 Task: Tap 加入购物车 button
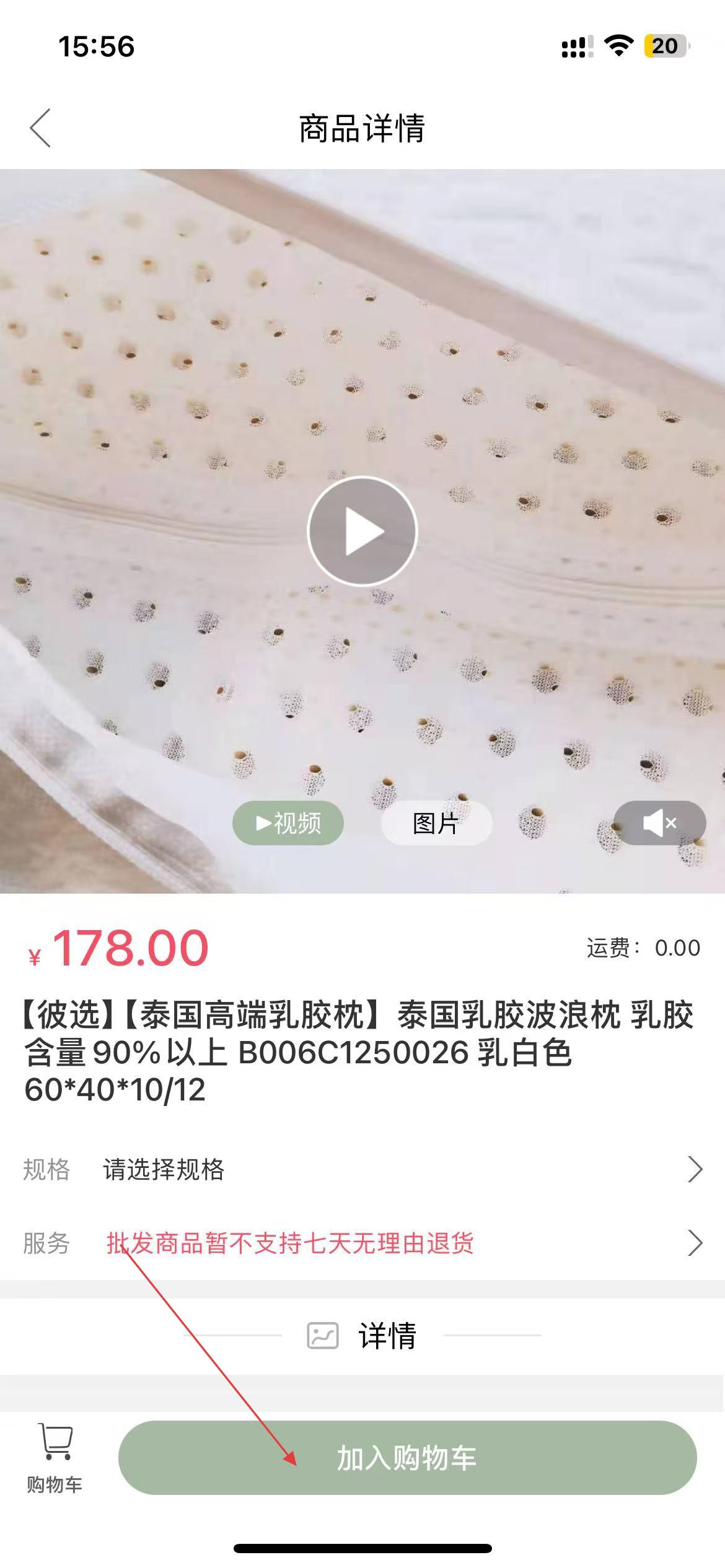coord(407,1458)
